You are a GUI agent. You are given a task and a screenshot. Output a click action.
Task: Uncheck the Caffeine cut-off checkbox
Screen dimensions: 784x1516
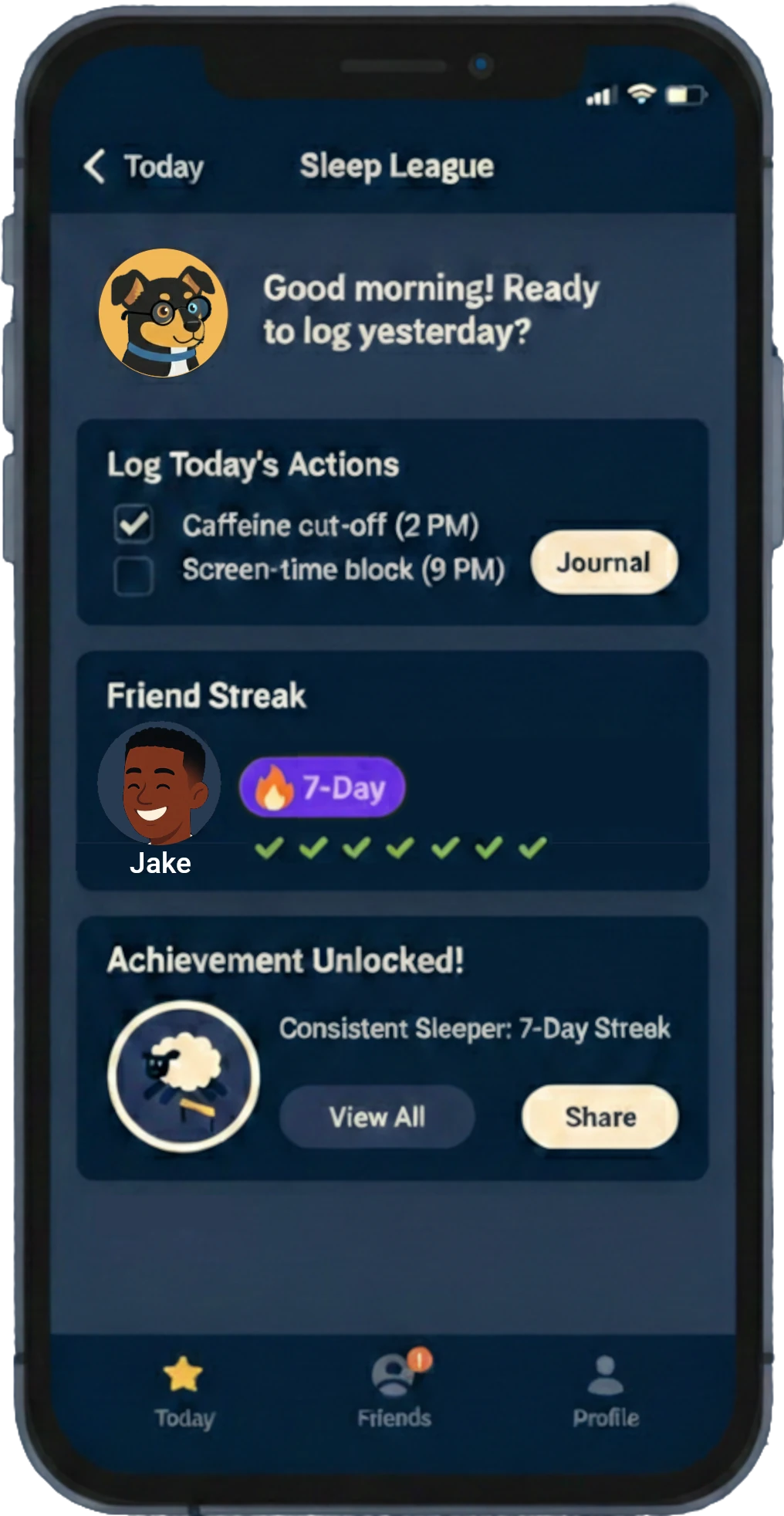coord(133,524)
